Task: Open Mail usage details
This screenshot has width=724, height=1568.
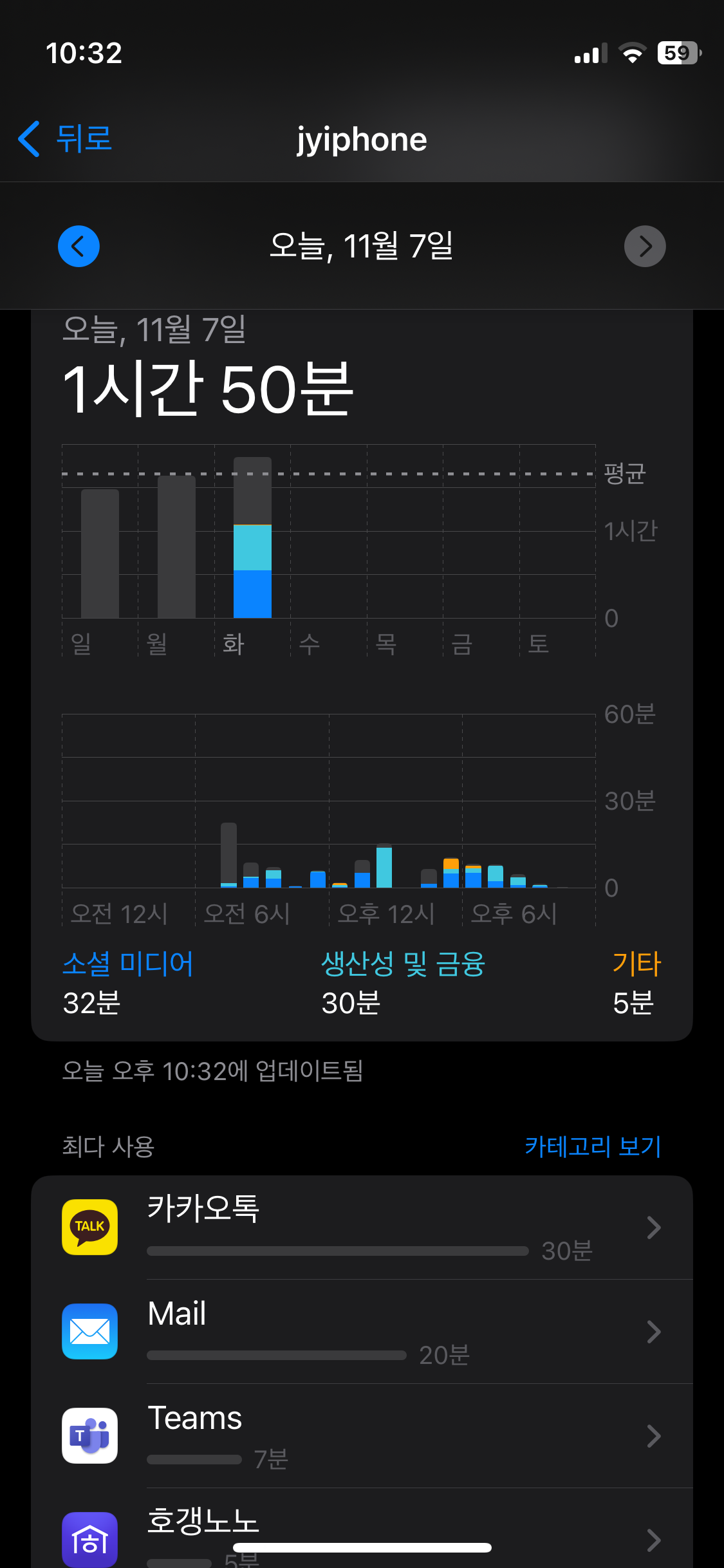Action: (362, 1332)
